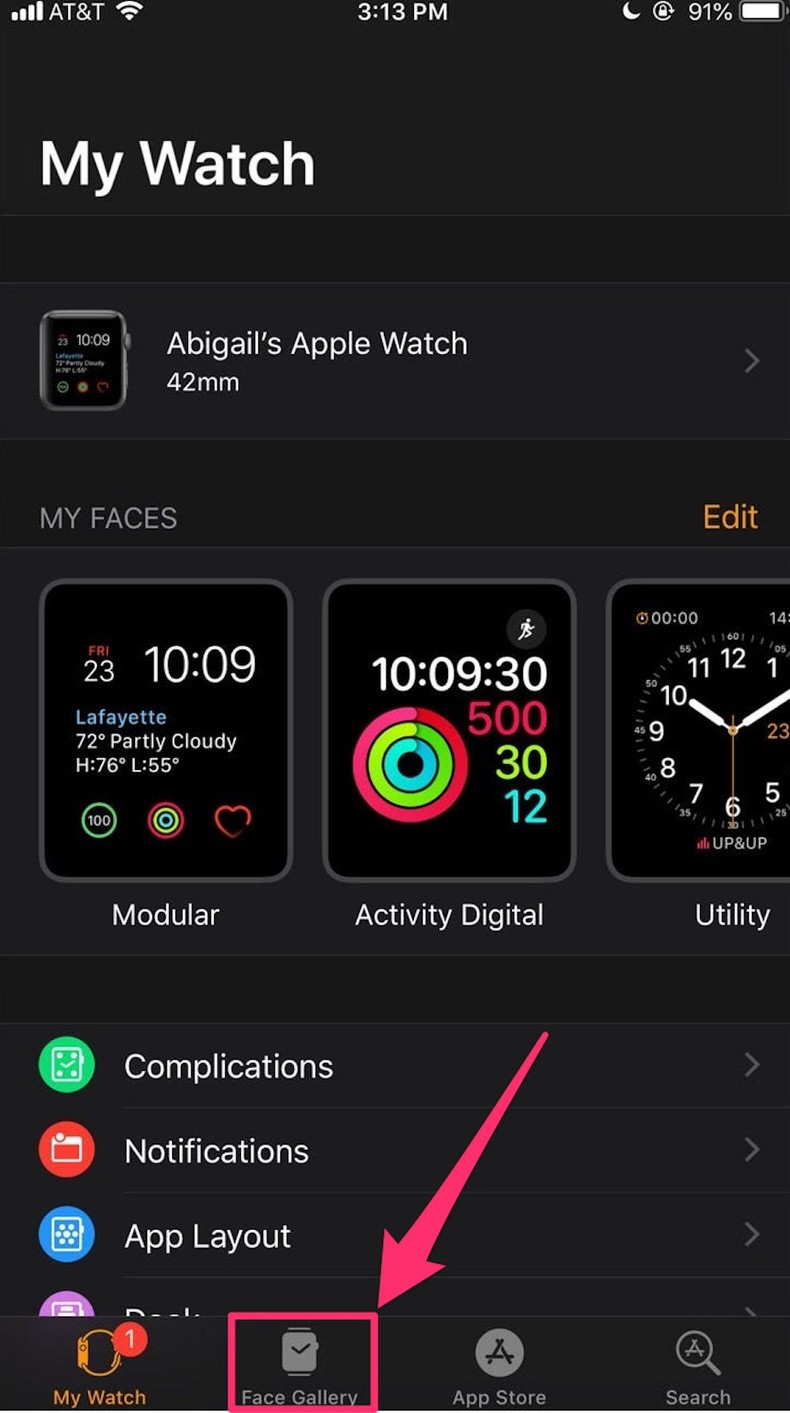Select the My Watch tab
Viewport: 790px width, 1413px height.
[x=100, y=1365]
